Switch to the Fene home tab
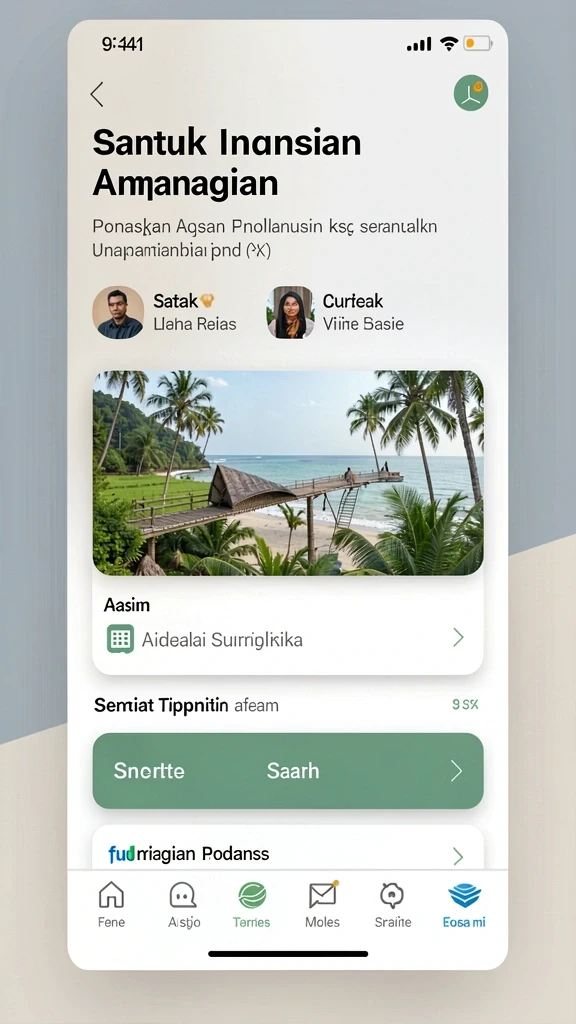Image resolution: width=576 pixels, height=1024 pixels. coord(112,904)
